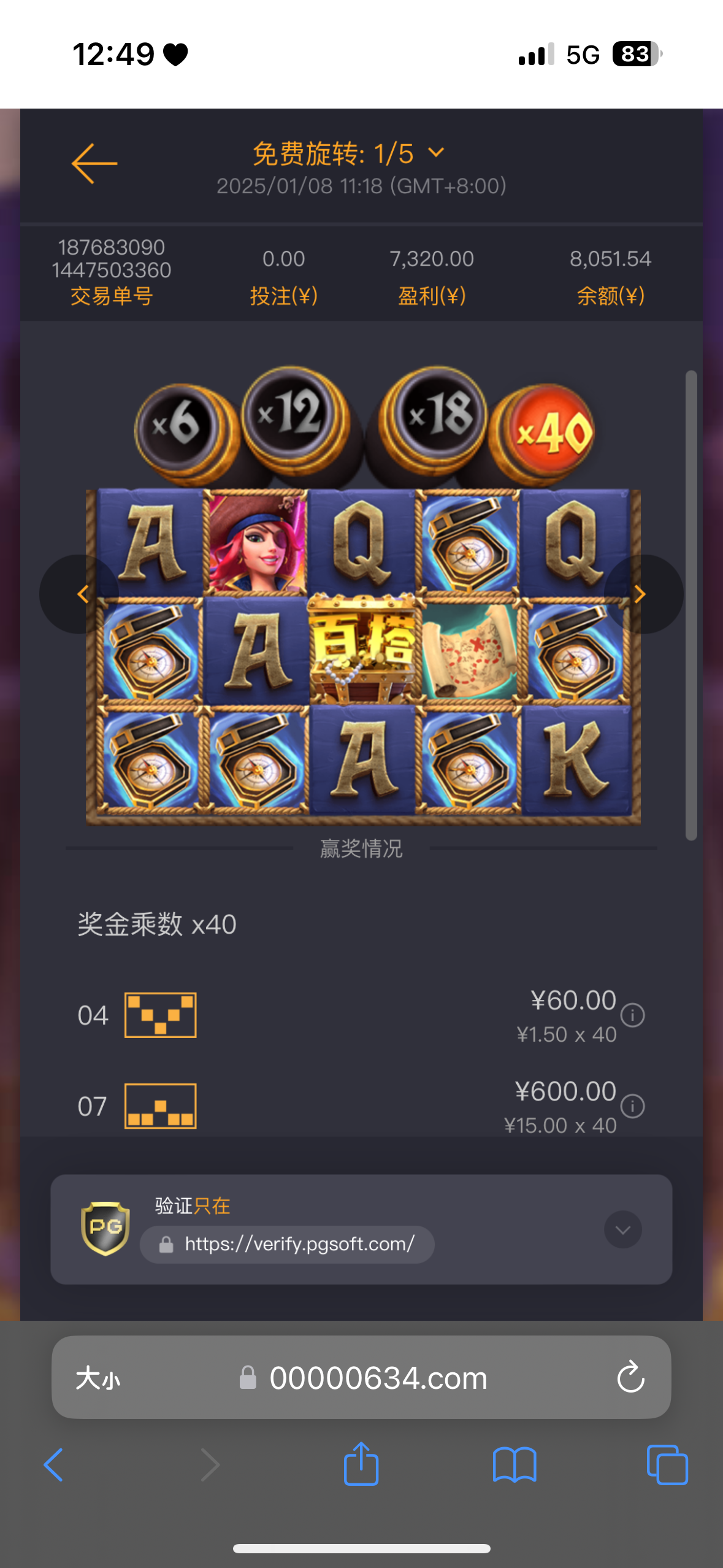Open info for payline 04 win
Screen dimensions: 723x1568
click(x=632, y=1015)
